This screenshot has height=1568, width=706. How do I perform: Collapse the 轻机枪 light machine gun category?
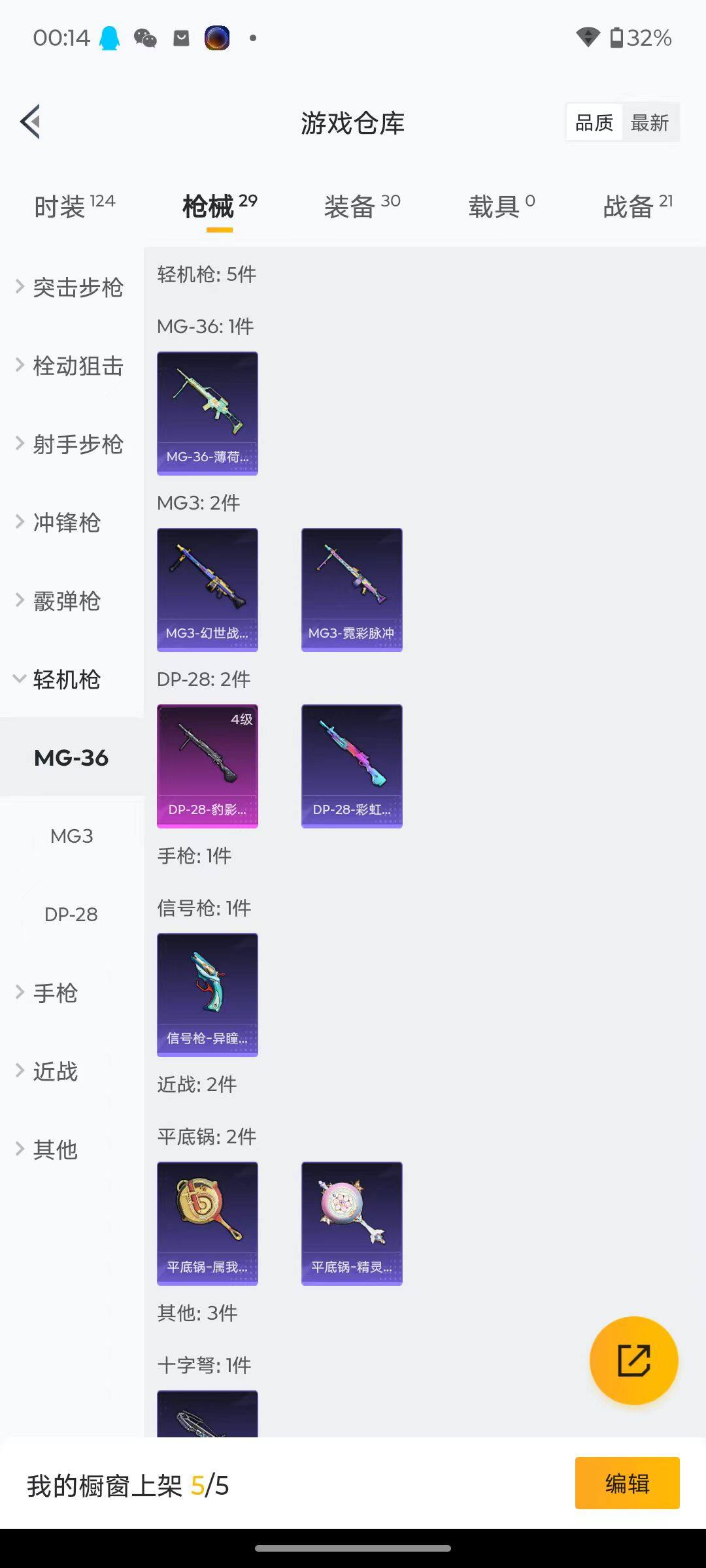click(65, 679)
